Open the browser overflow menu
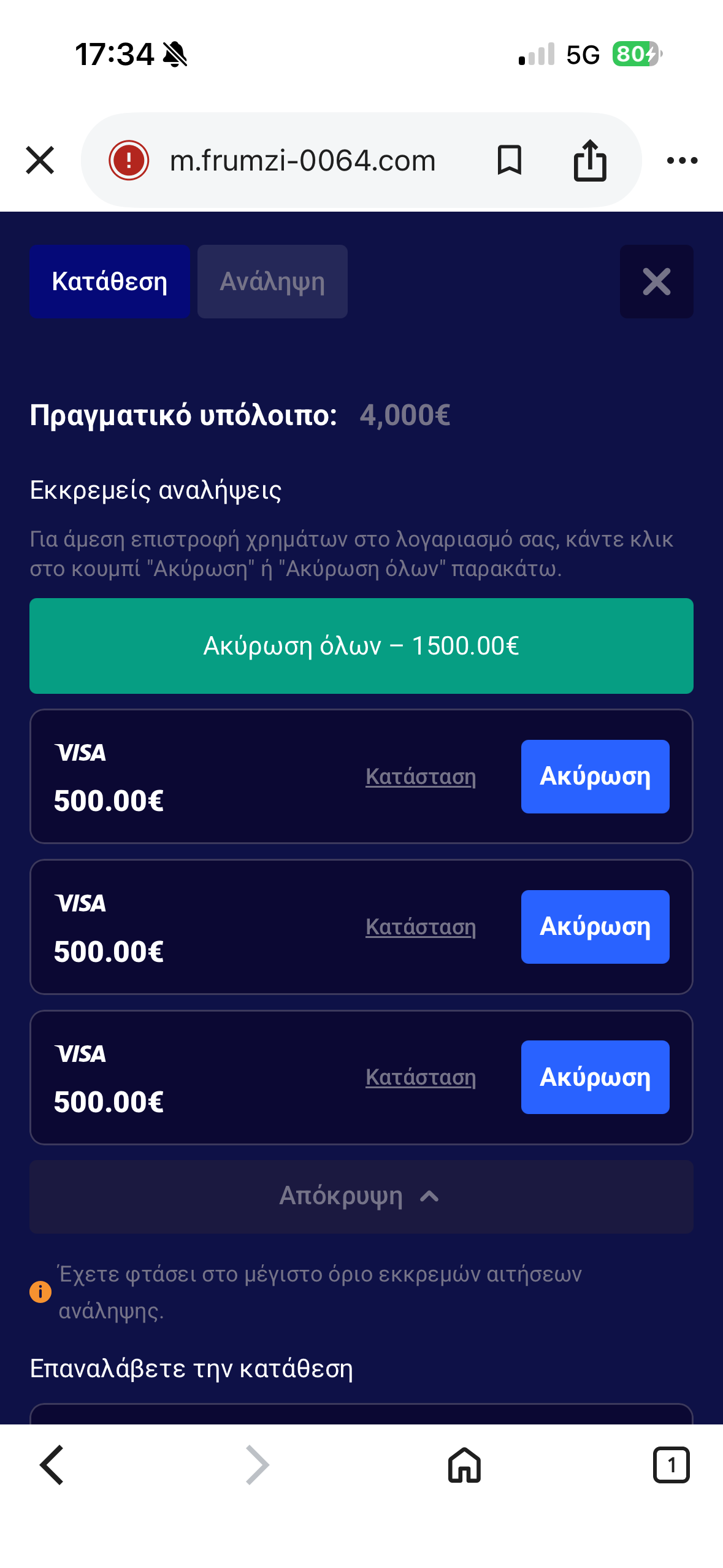This screenshot has height=1568, width=723. coord(682,160)
